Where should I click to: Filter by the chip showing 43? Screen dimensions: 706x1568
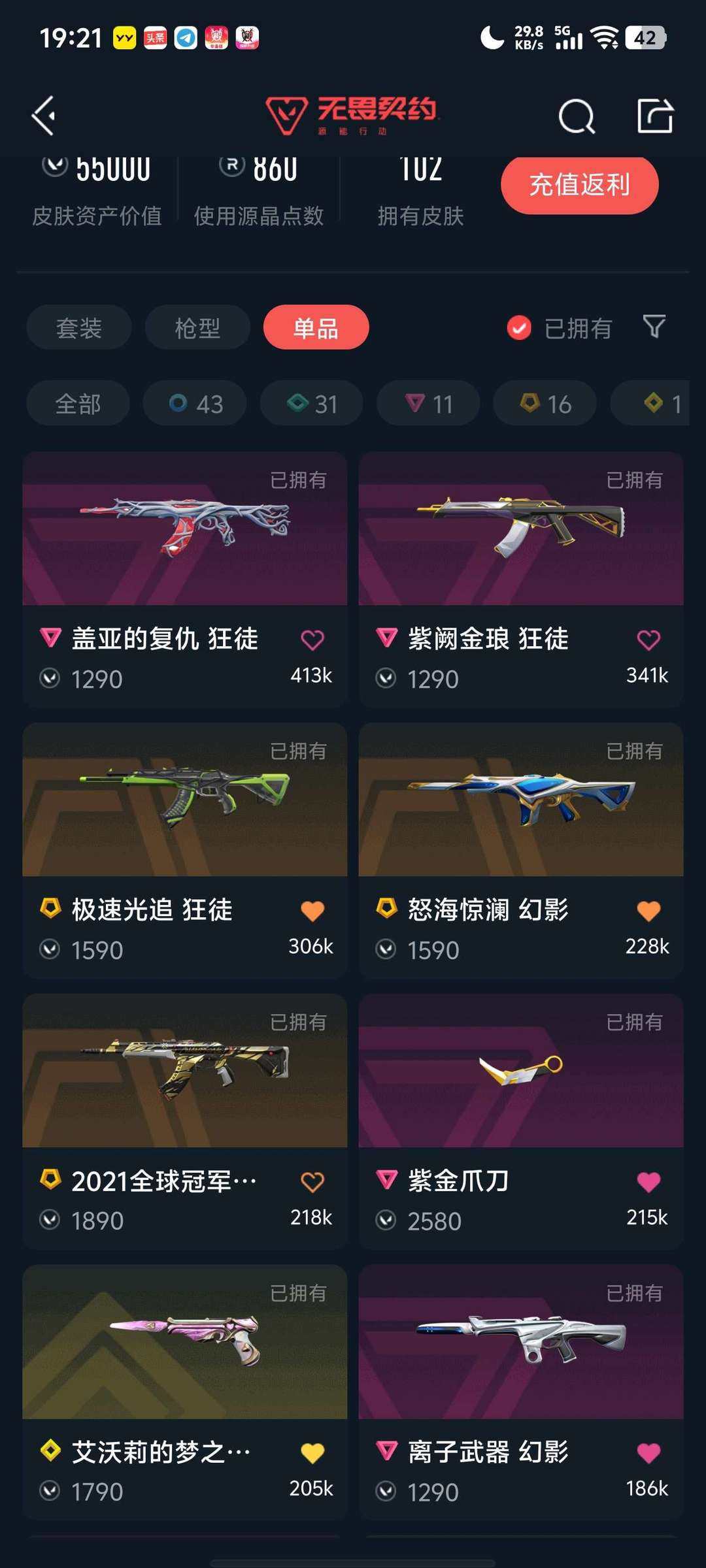195,403
